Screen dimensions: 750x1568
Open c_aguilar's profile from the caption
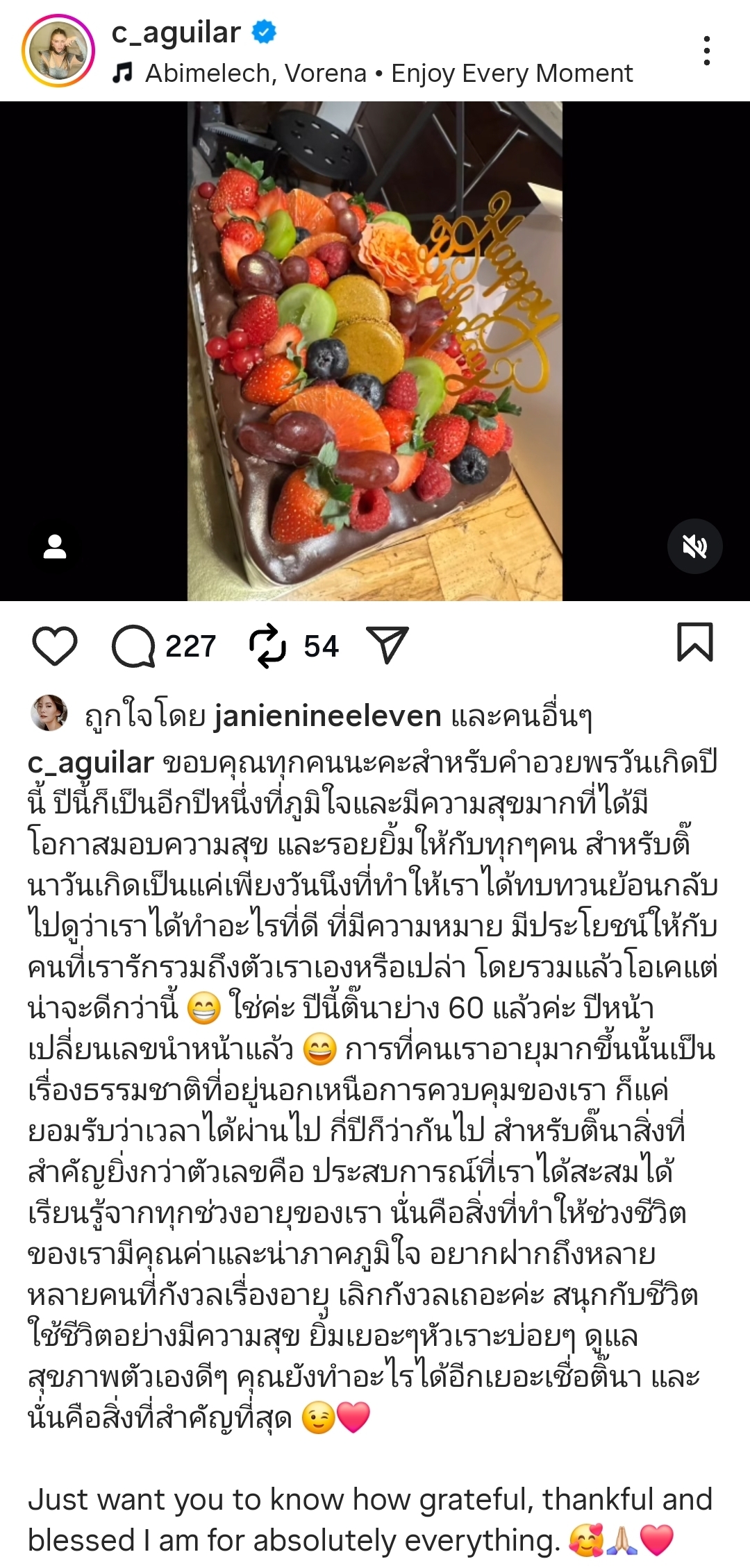90,763
